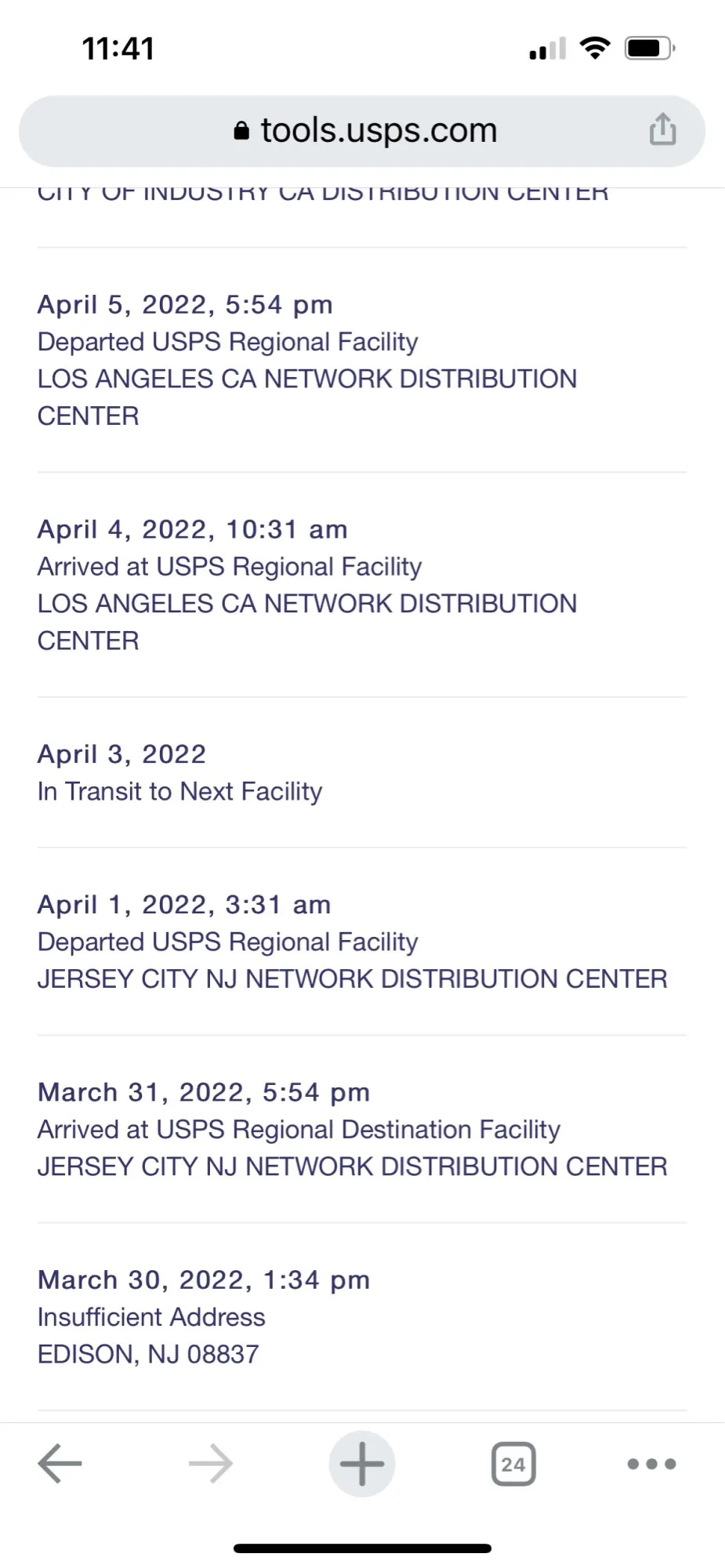Share this USPS tracking page
This screenshot has height=1568, width=725.
coord(662,129)
